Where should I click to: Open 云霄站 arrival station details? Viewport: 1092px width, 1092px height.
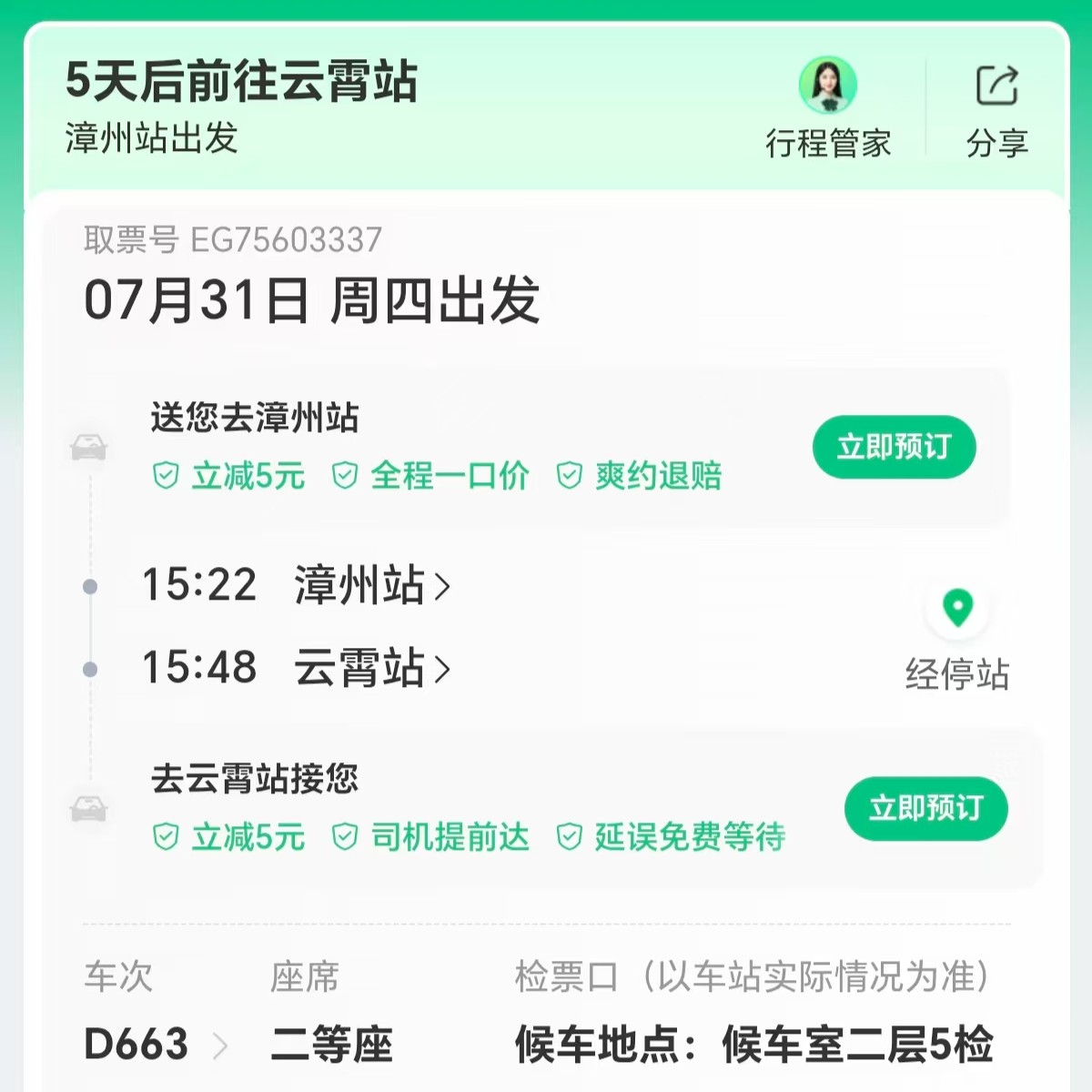[x=371, y=668]
